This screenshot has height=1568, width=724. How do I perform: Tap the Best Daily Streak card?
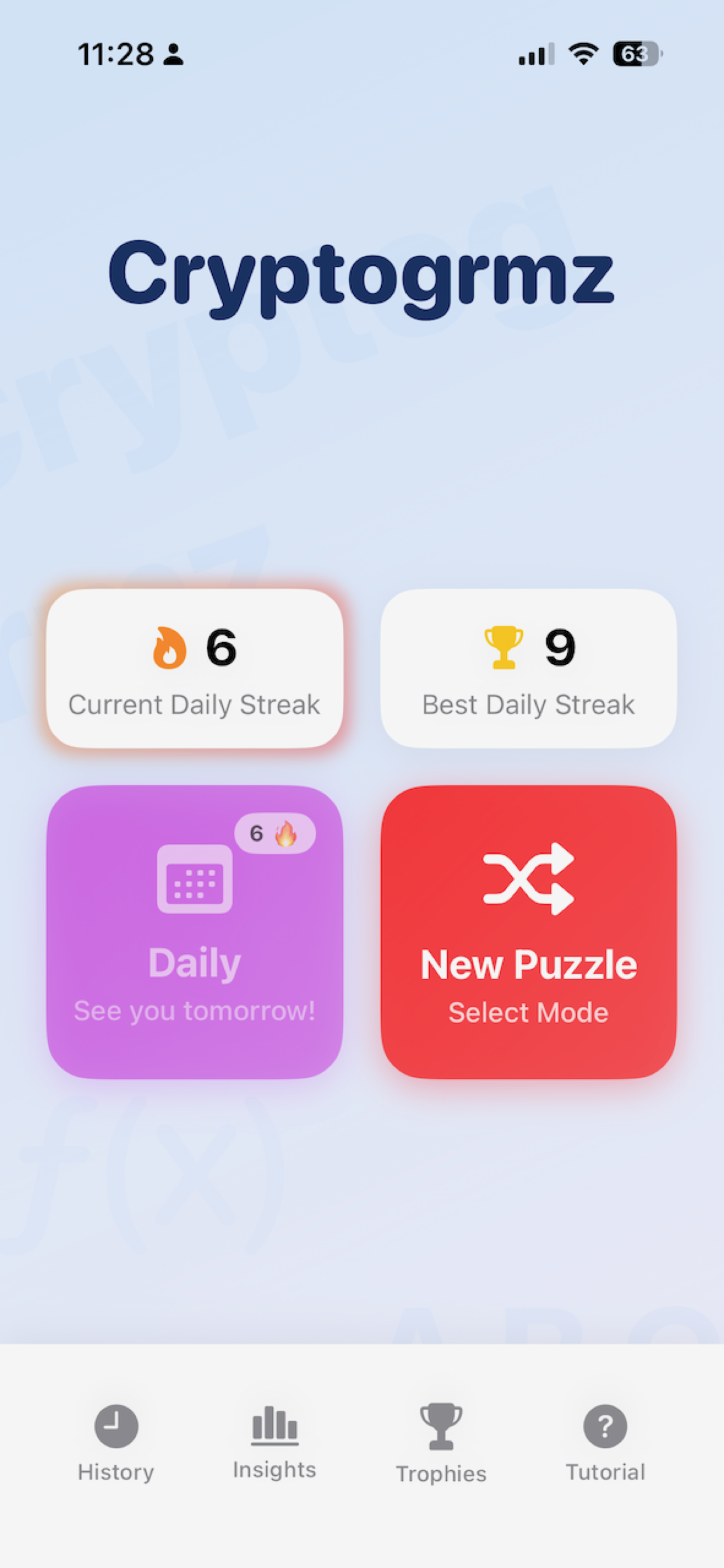[x=528, y=668]
